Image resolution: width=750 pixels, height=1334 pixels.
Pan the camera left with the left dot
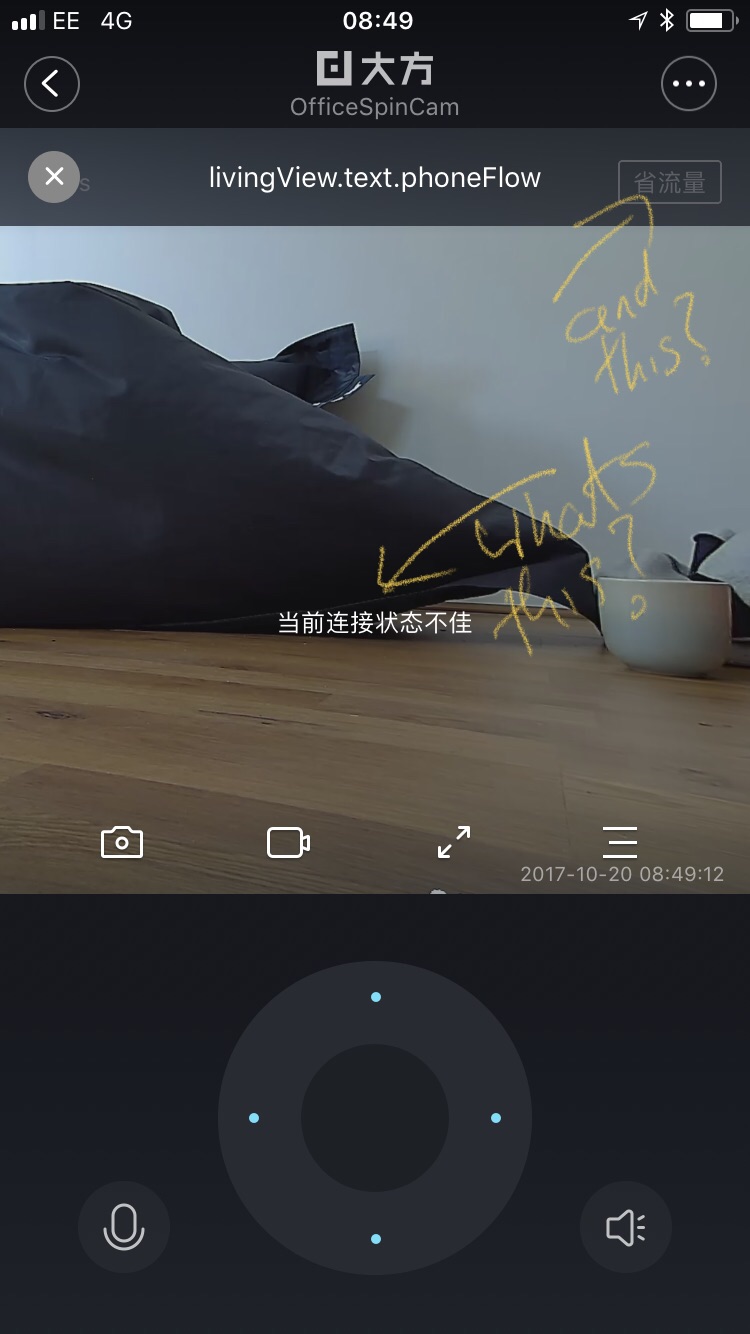point(254,1118)
